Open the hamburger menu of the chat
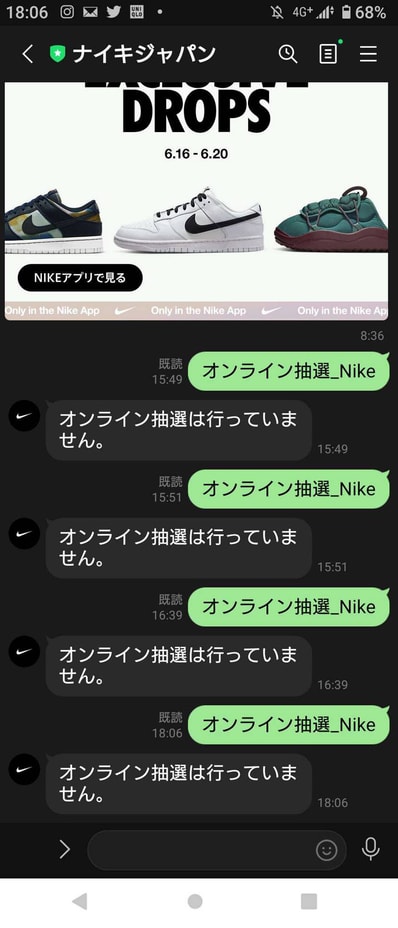398x928 pixels. 368,54
